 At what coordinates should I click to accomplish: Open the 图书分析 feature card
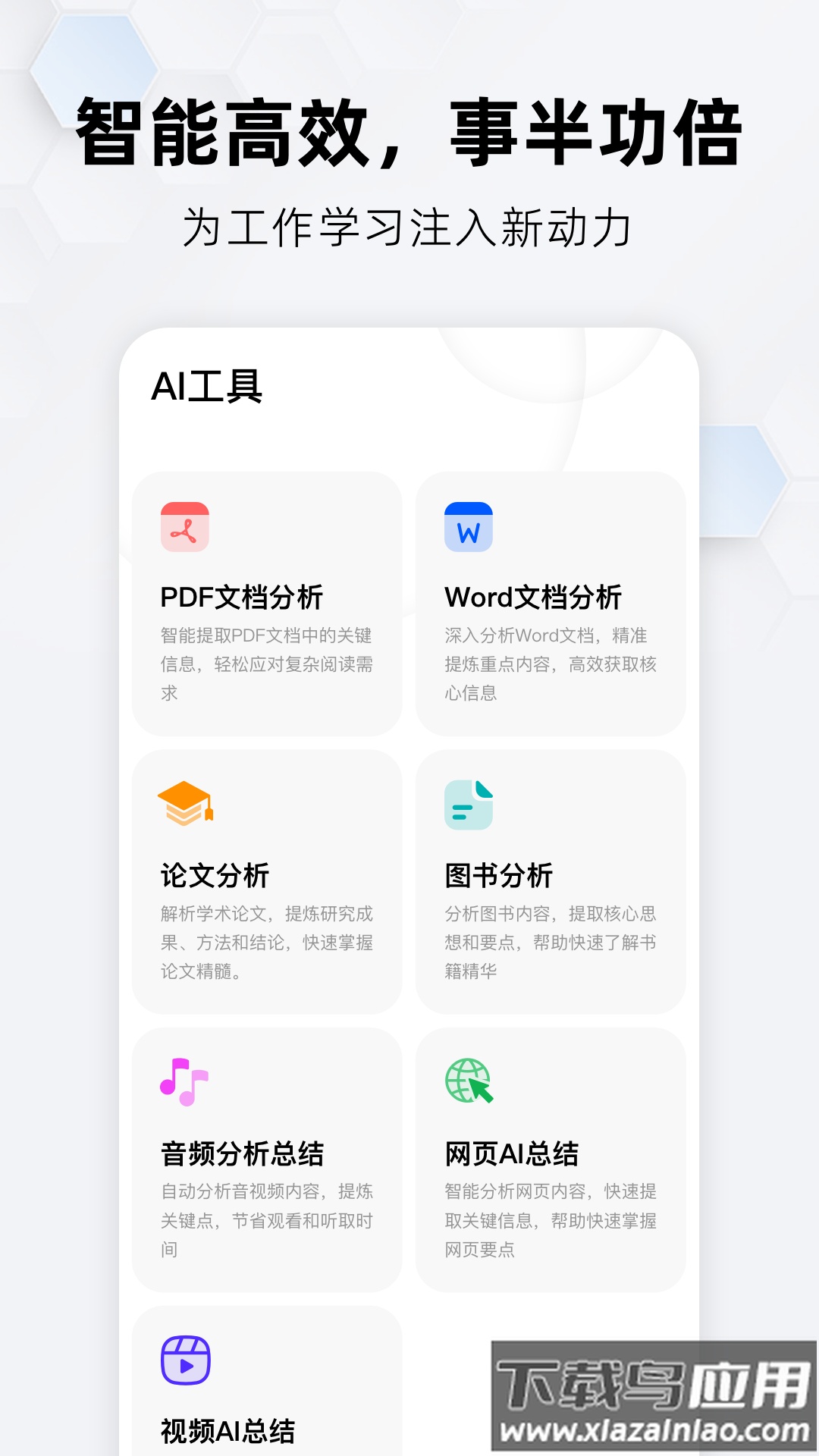[x=550, y=883]
